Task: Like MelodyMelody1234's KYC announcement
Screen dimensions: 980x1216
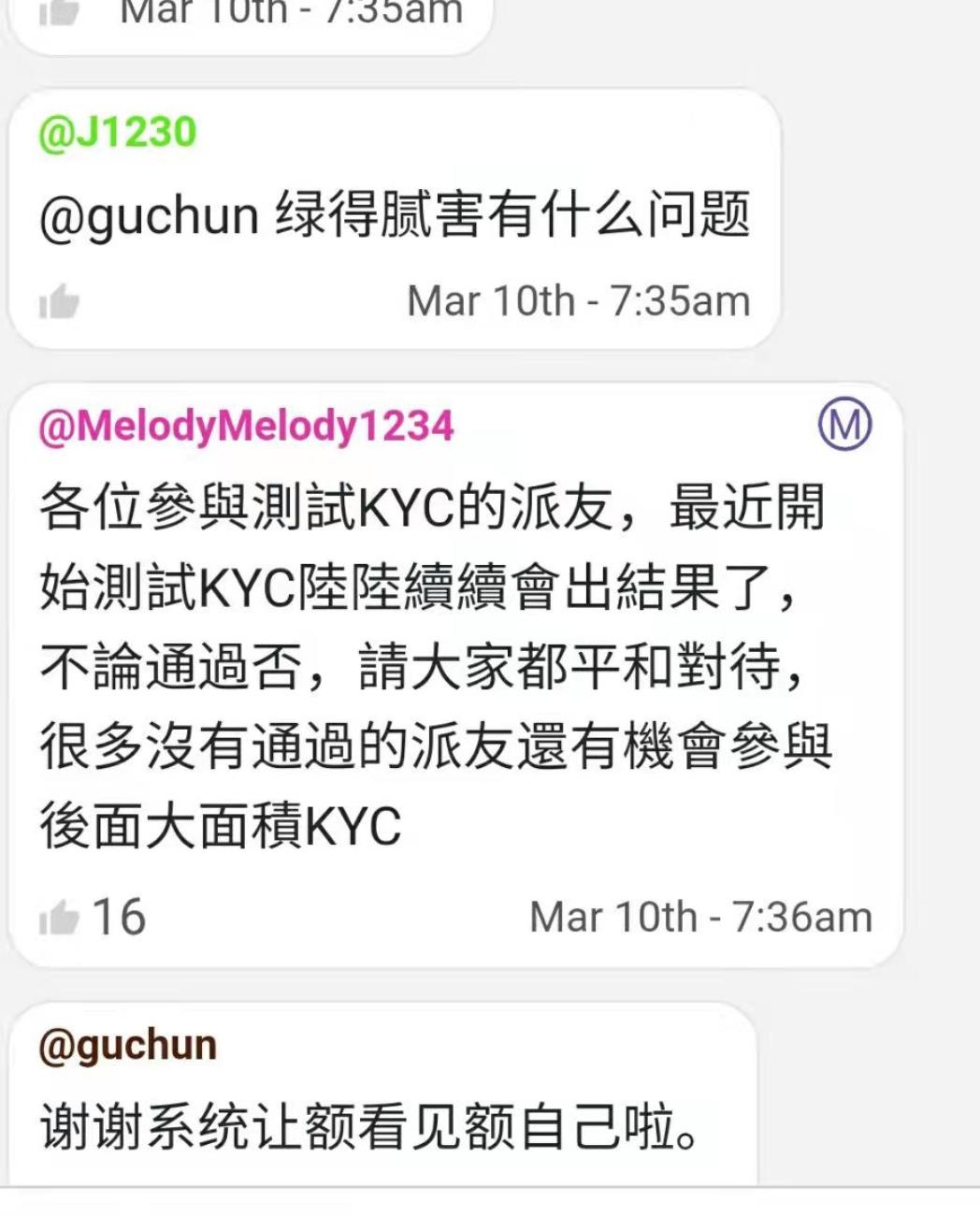Action: pos(59,918)
